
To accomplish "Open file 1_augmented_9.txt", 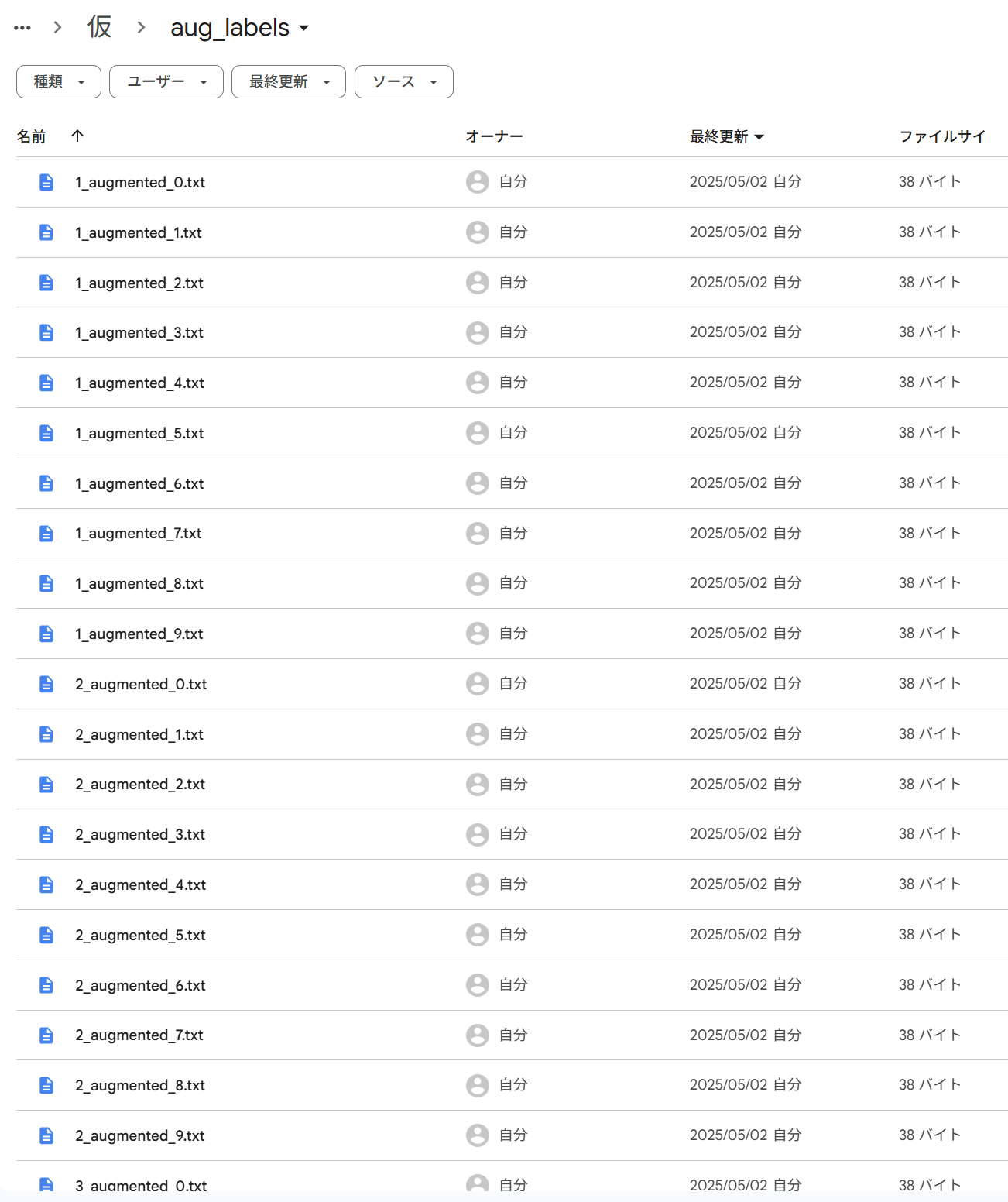I will coord(139,634).
